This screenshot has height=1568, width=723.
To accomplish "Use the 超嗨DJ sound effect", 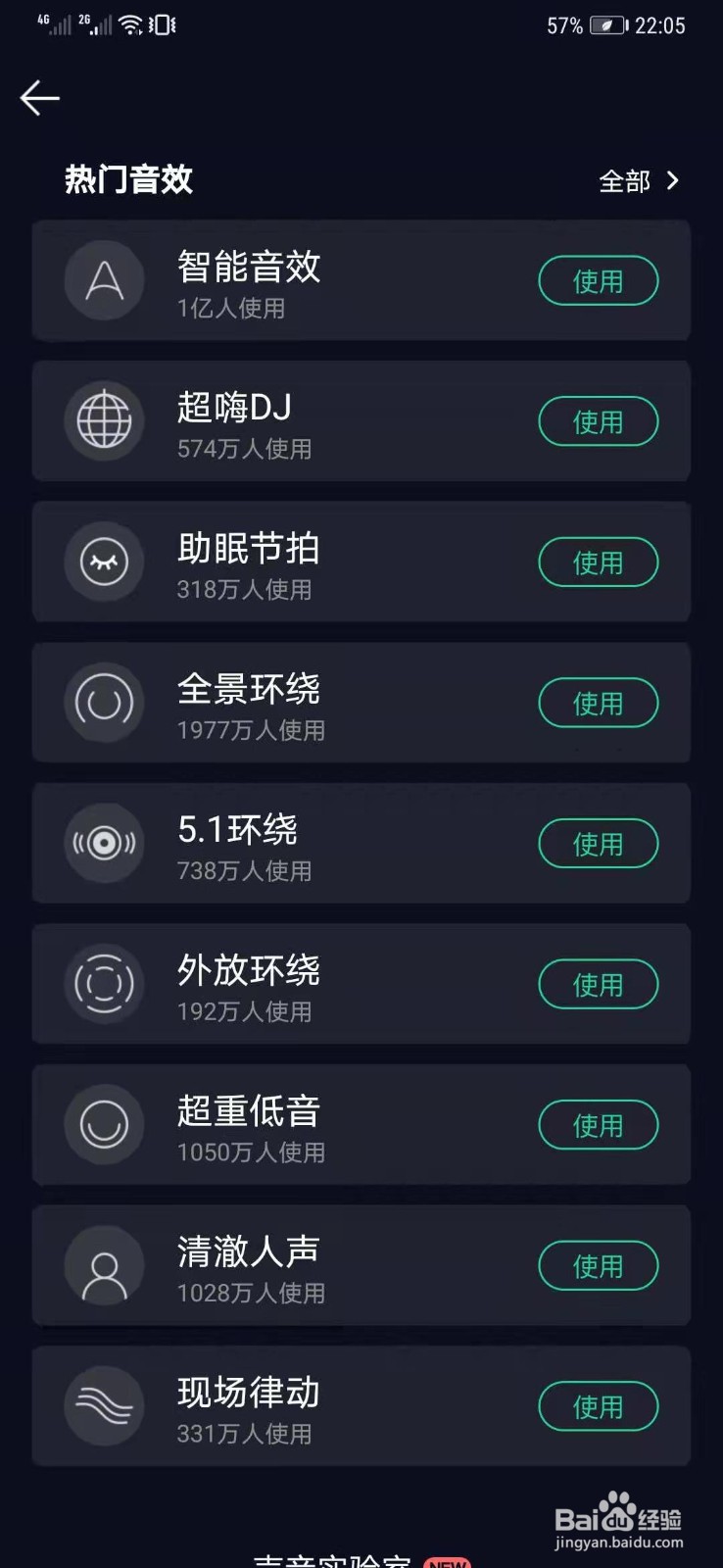I will pos(598,422).
